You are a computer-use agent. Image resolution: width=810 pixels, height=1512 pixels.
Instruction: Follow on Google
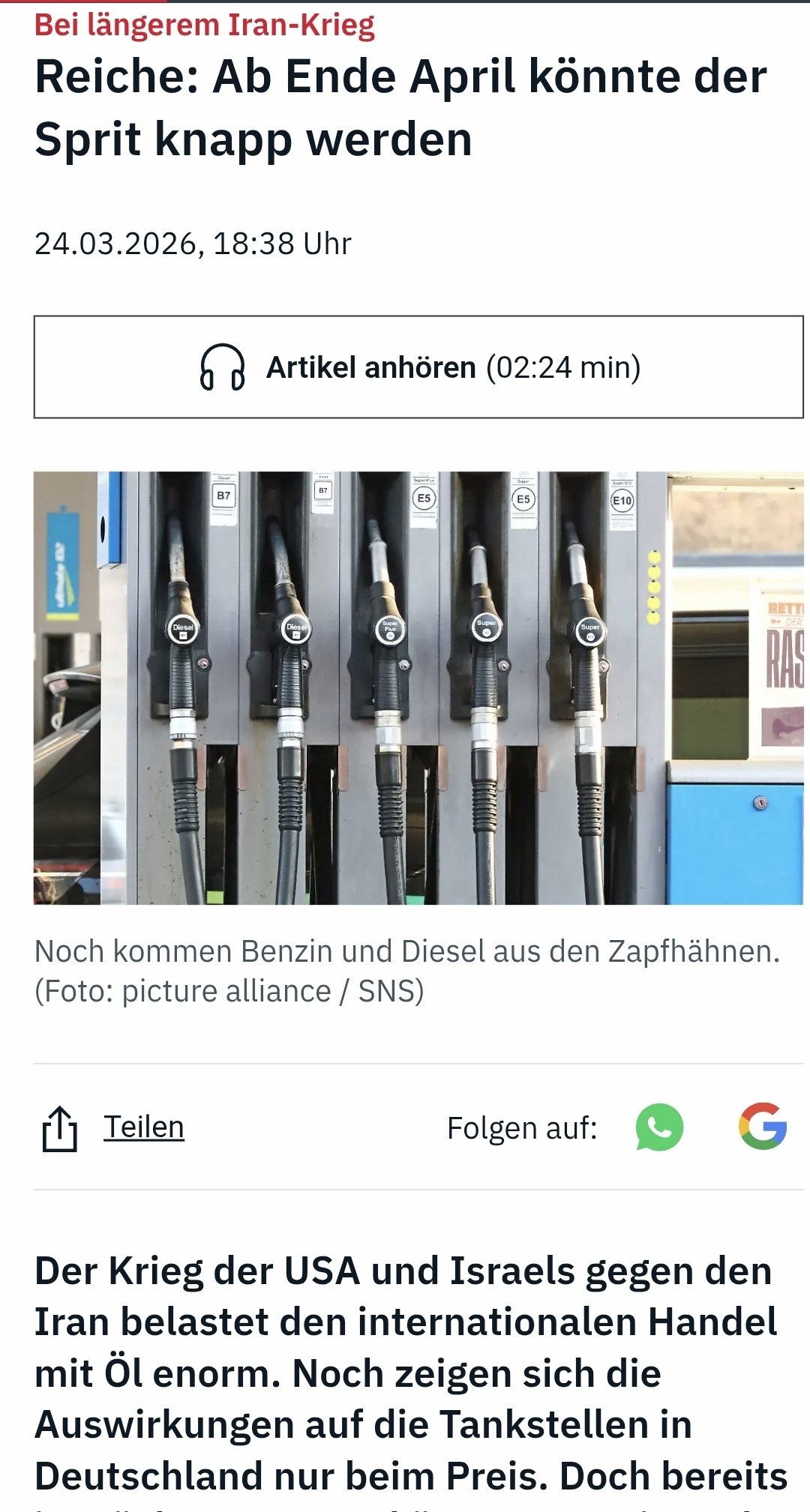coord(762,1126)
